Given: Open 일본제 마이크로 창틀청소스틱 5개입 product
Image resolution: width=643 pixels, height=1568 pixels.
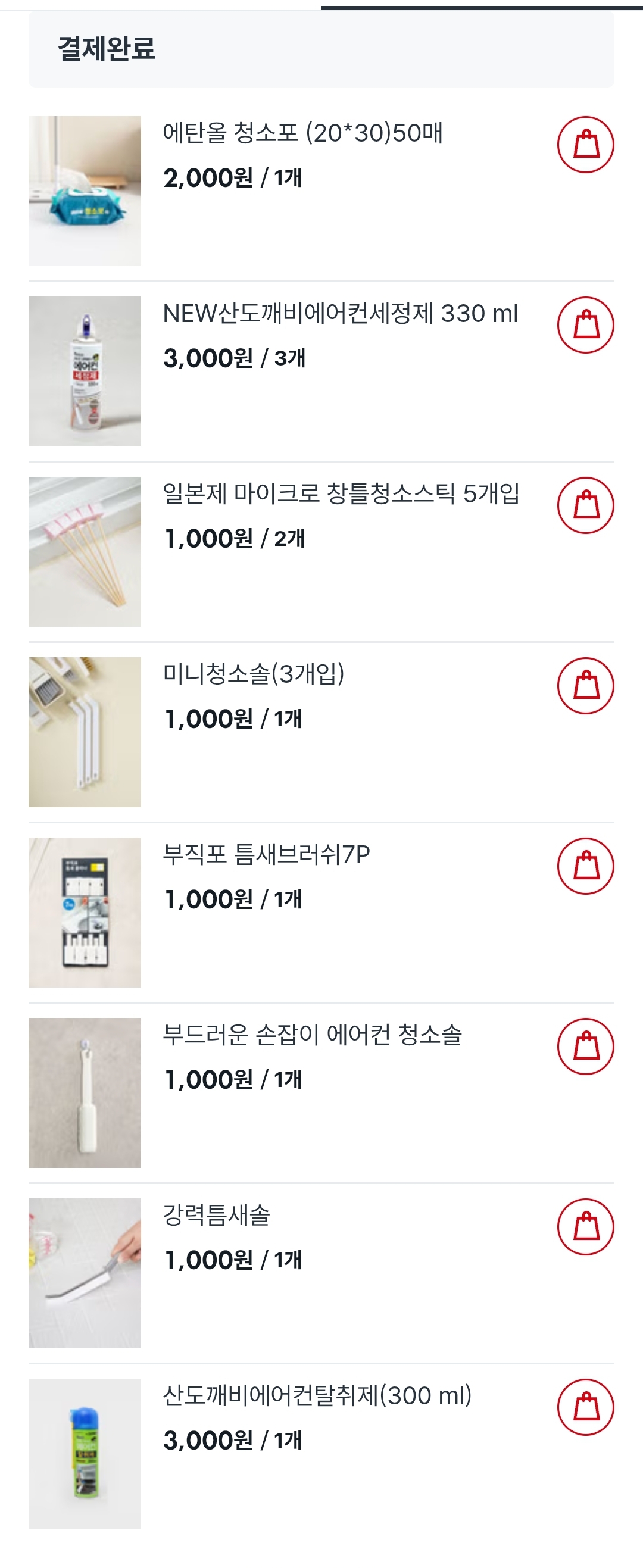Looking at the screenshot, I should click(85, 551).
